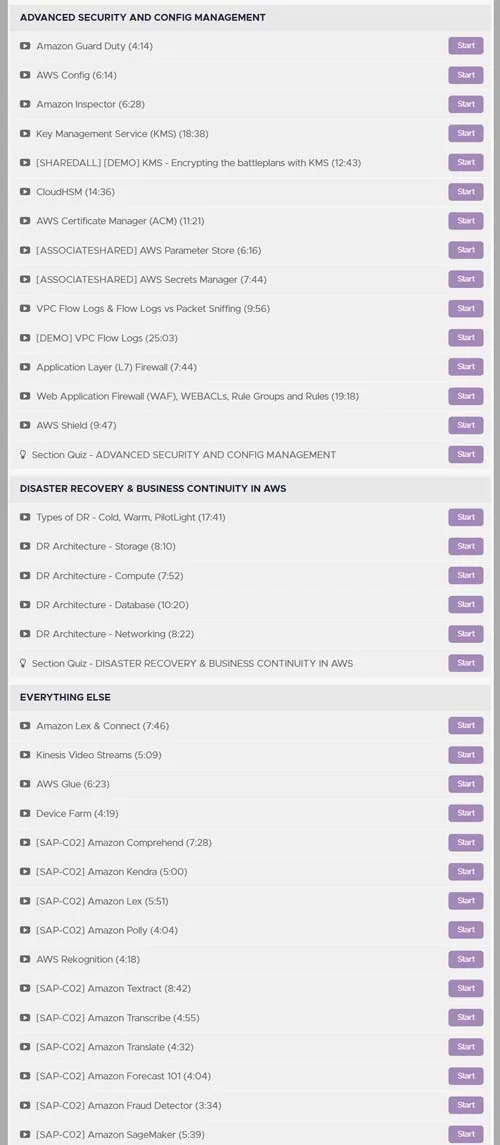Start the Device Farm lesson
Viewport: 500px width, 1145px height.
(x=466, y=813)
